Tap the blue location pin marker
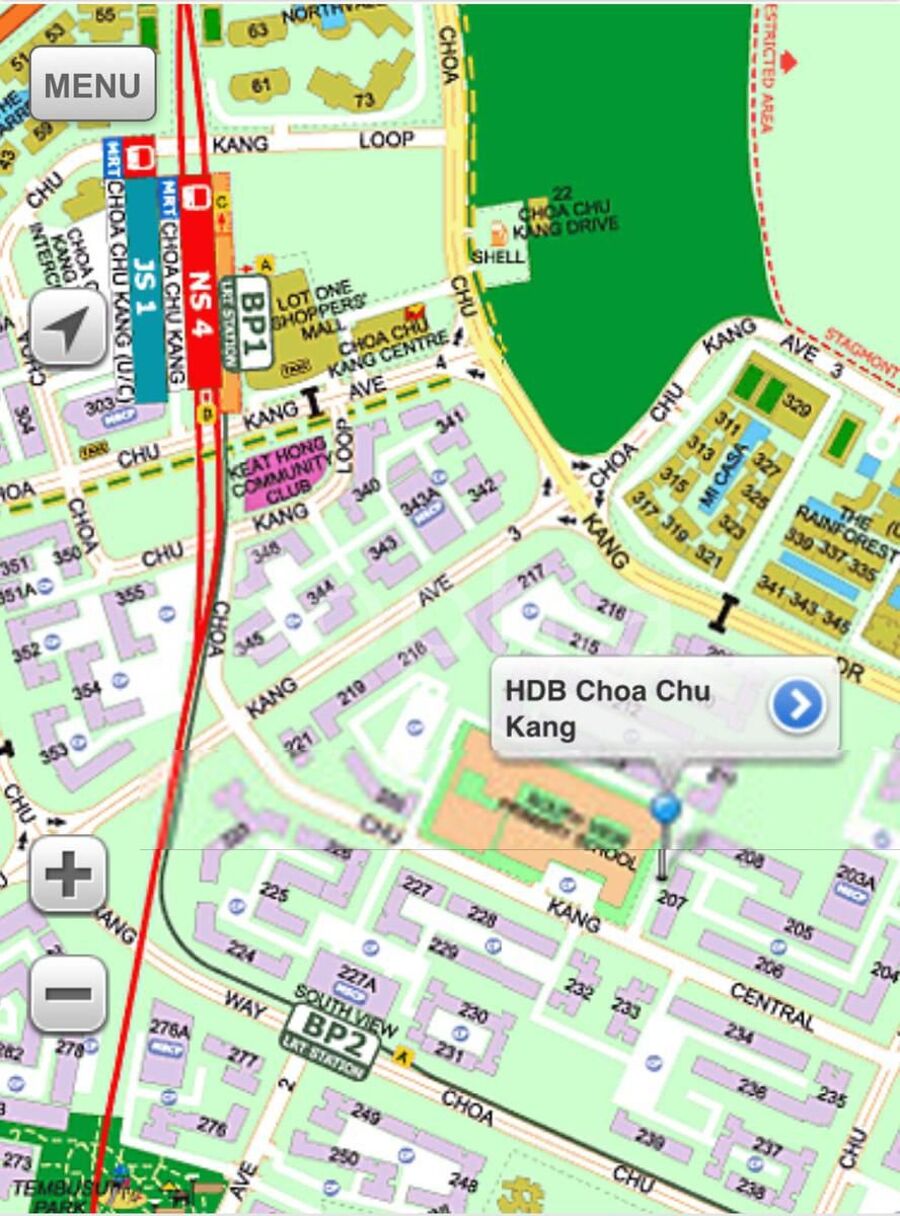Screen dimensions: 900x1216 point(665,807)
